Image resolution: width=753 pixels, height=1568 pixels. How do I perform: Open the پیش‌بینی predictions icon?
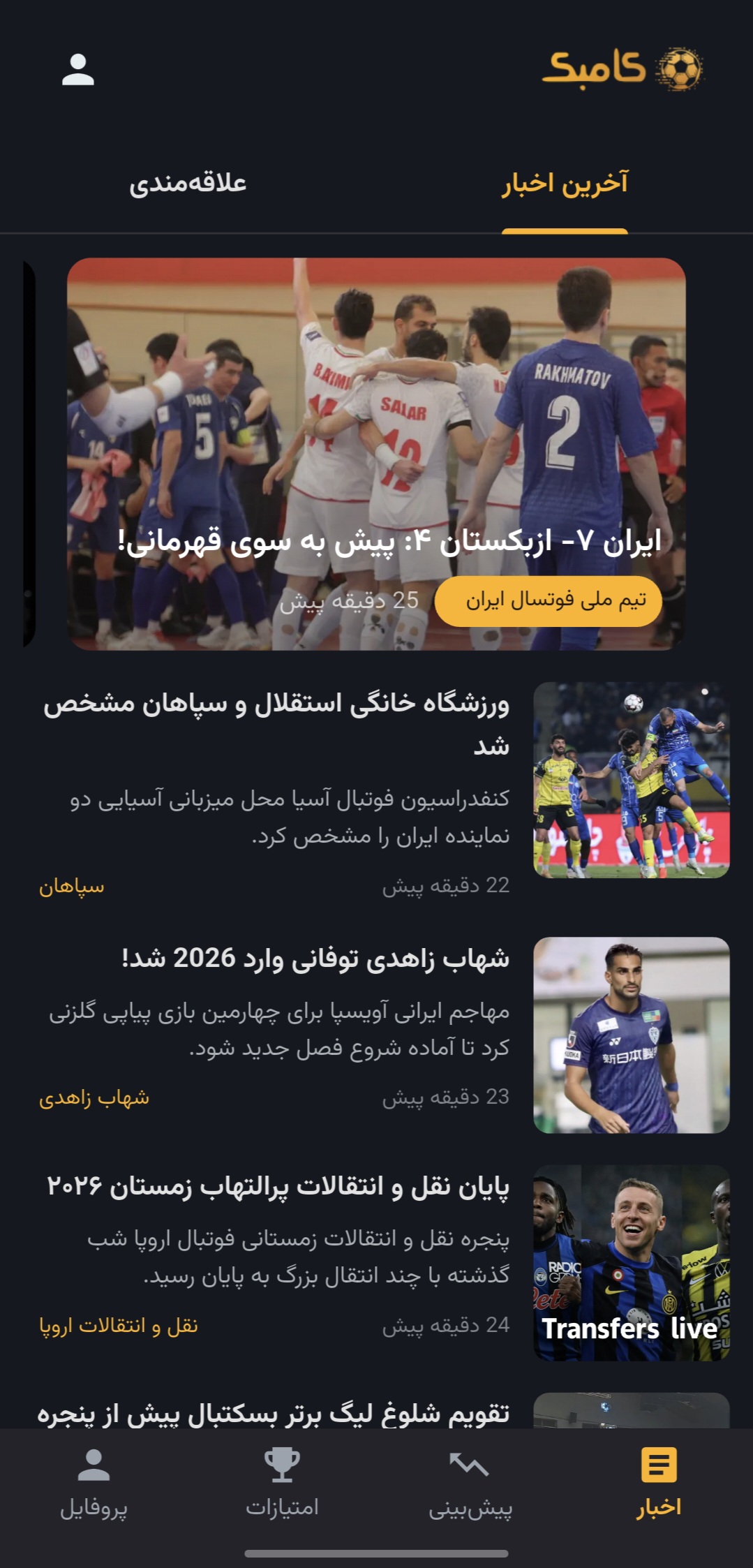470,1464
